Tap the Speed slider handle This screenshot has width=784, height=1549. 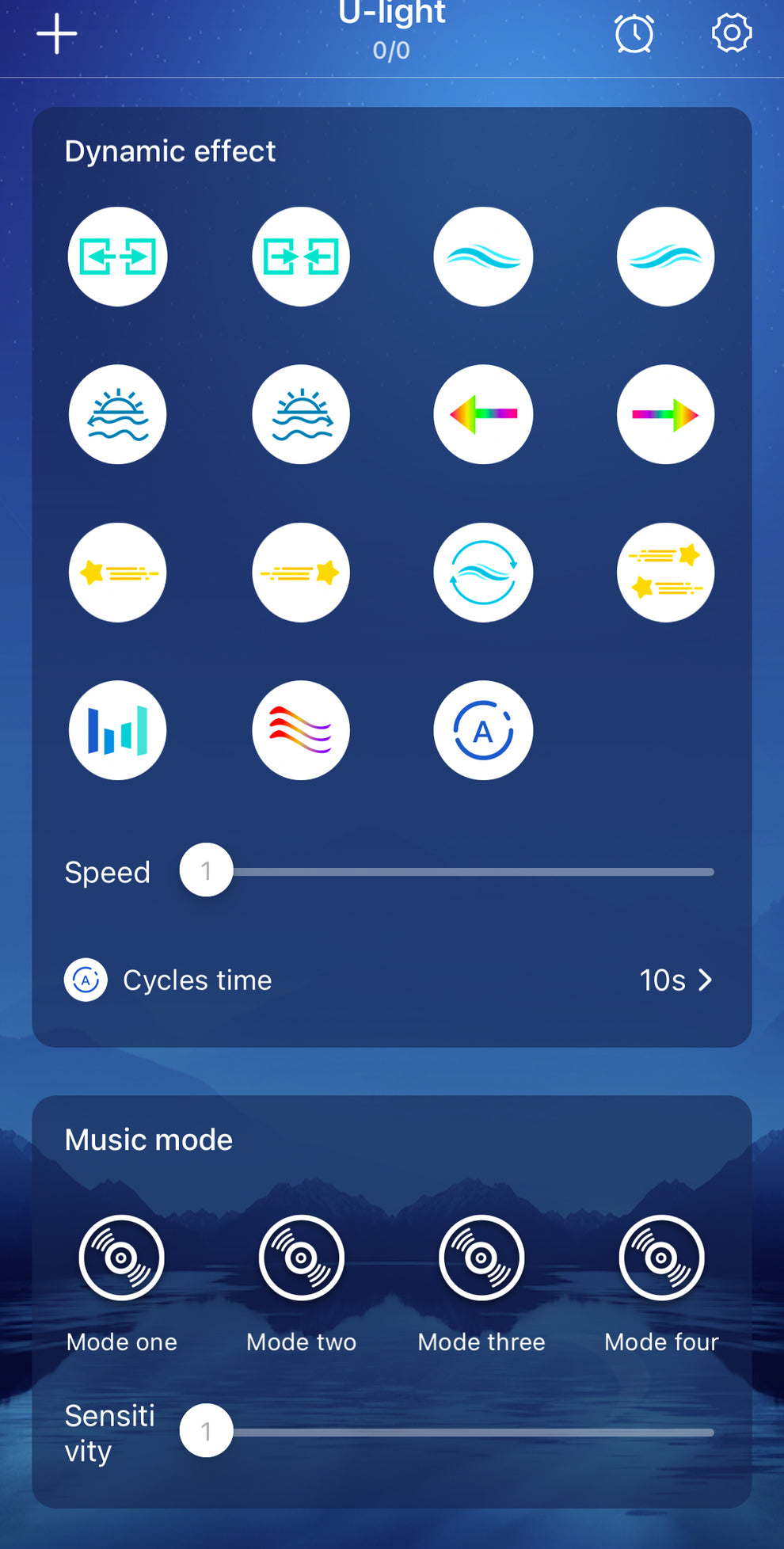[x=207, y=870]
